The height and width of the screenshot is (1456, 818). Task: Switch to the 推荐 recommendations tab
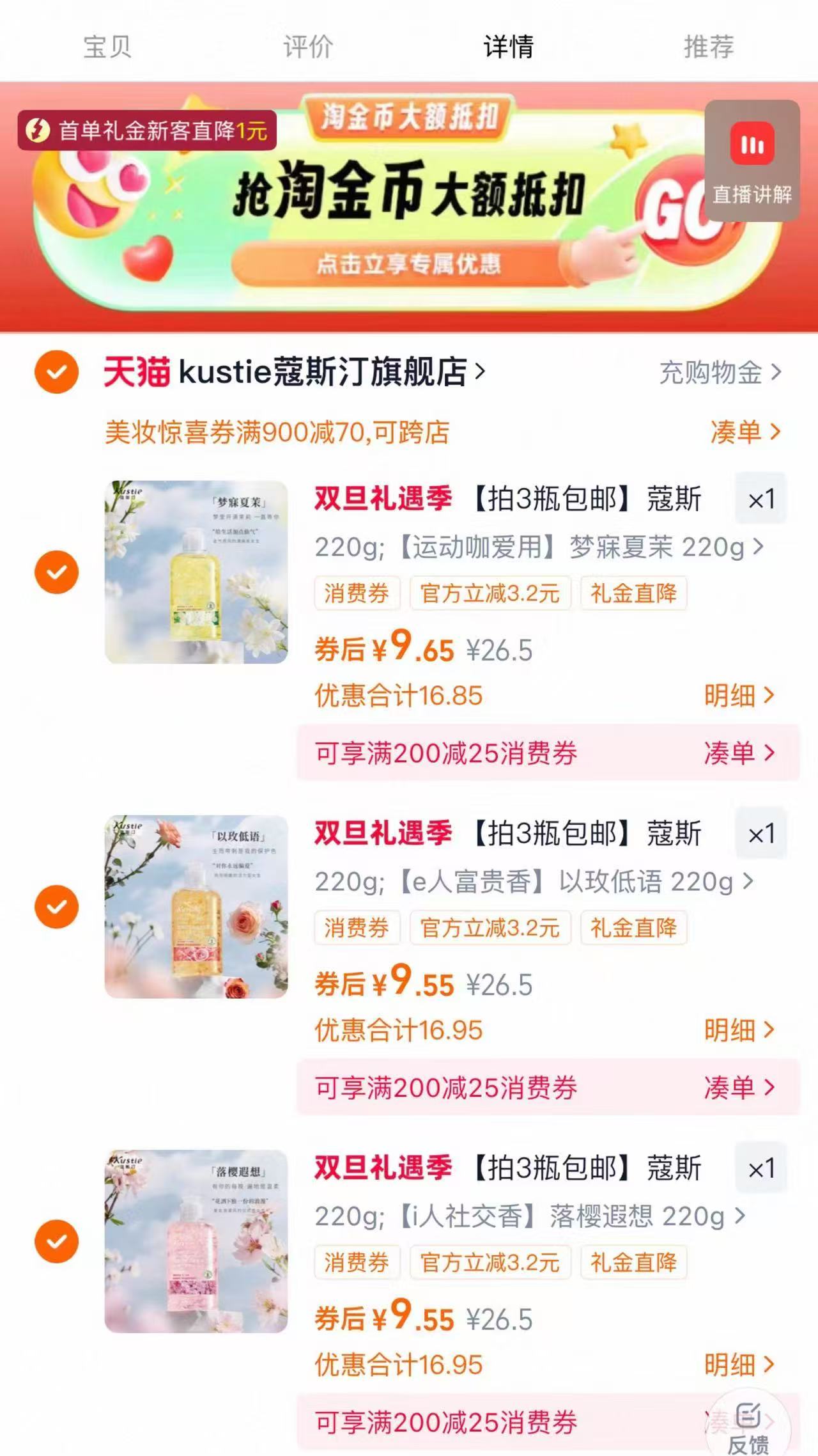click(x=708, y=47)
